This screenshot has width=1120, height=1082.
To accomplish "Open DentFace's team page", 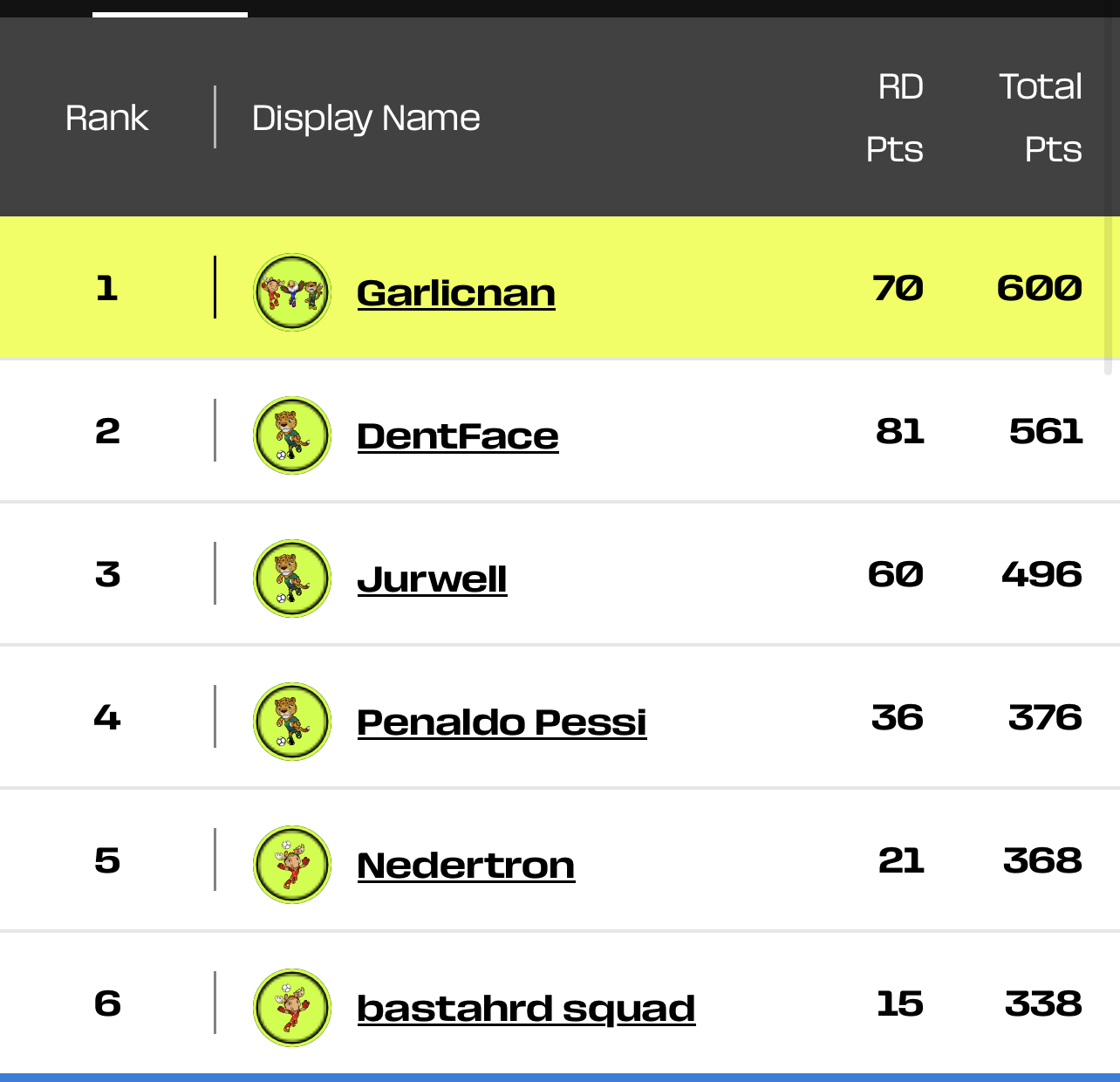I will 458,436.
